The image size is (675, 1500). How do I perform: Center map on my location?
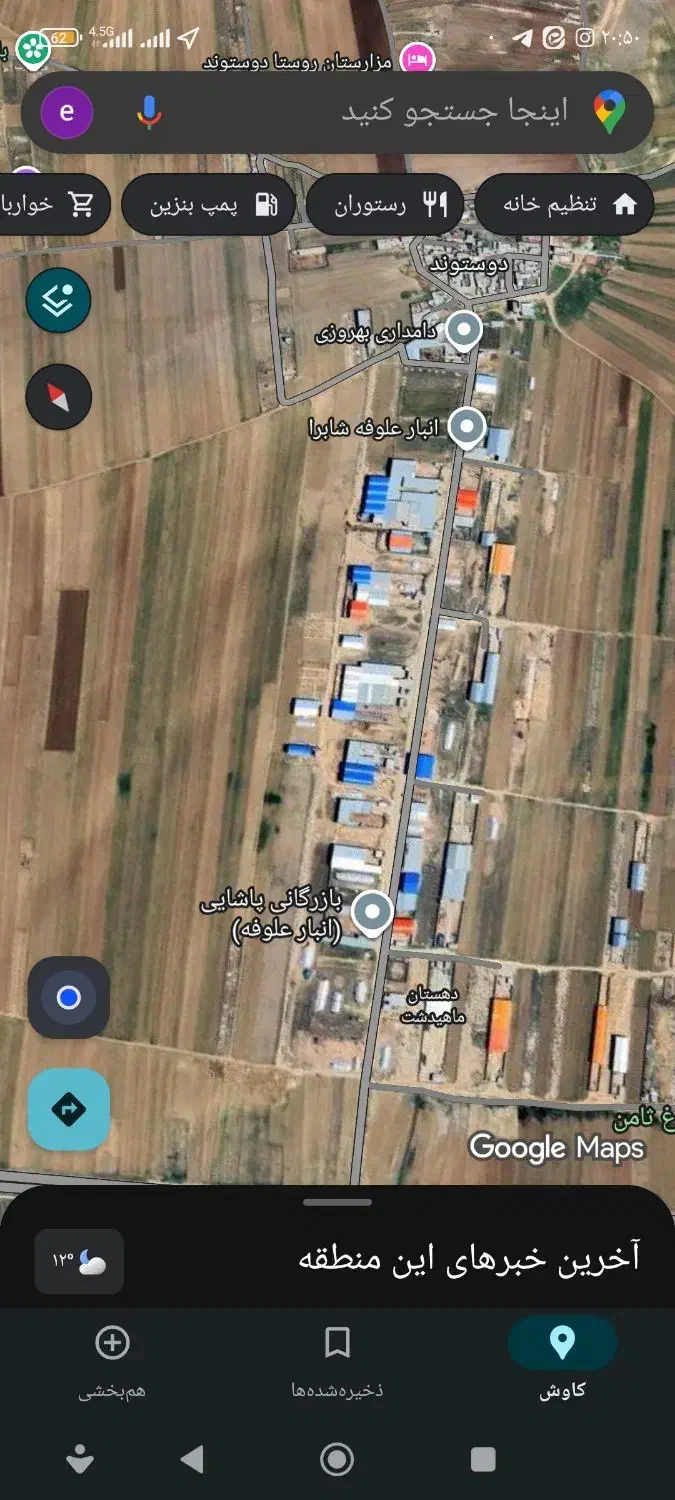pyautogui.click(x=68, y=997)
